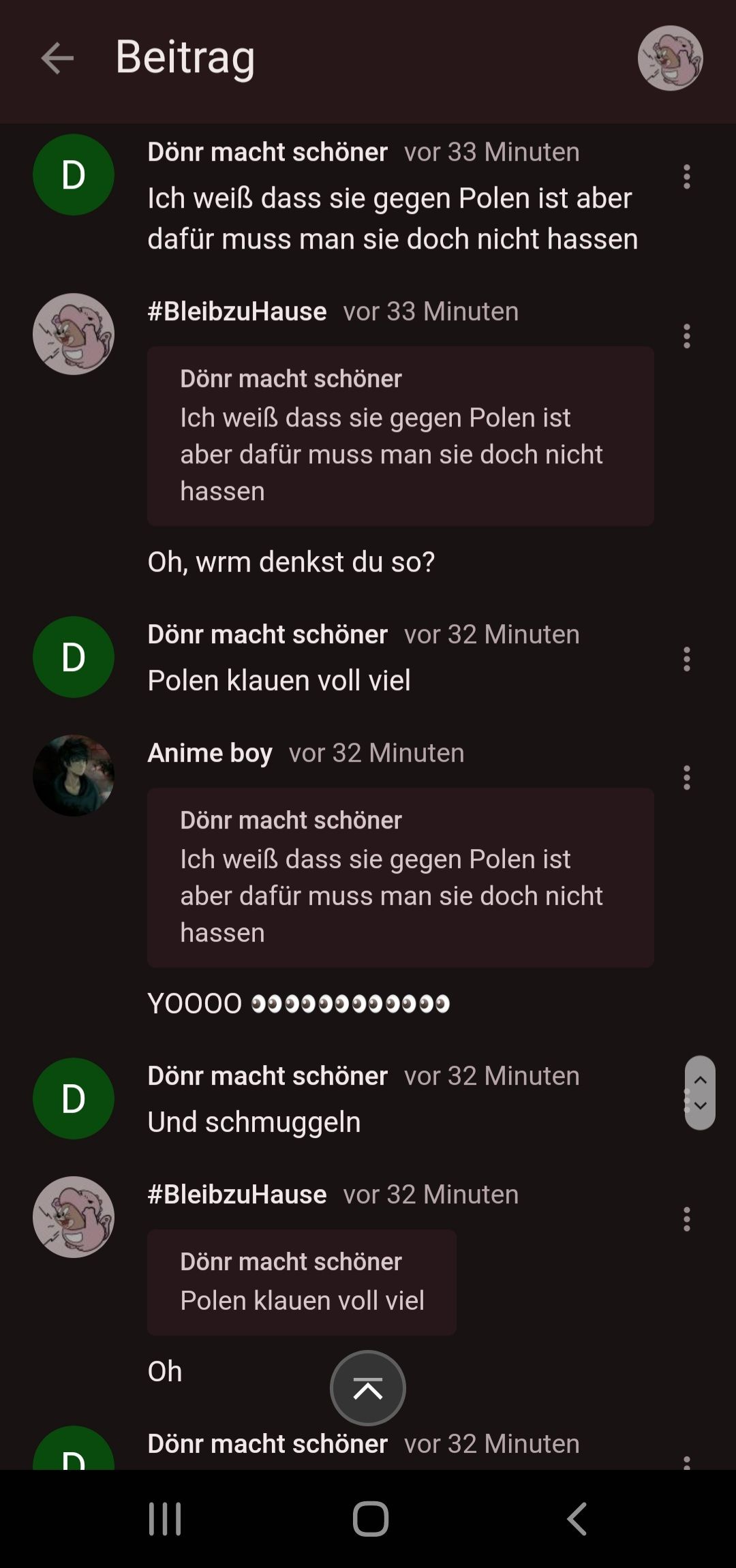736x1568 pixels.
Task: Open options for the 'Ich weiß dass sie' comment
Action: click(686, 177)
